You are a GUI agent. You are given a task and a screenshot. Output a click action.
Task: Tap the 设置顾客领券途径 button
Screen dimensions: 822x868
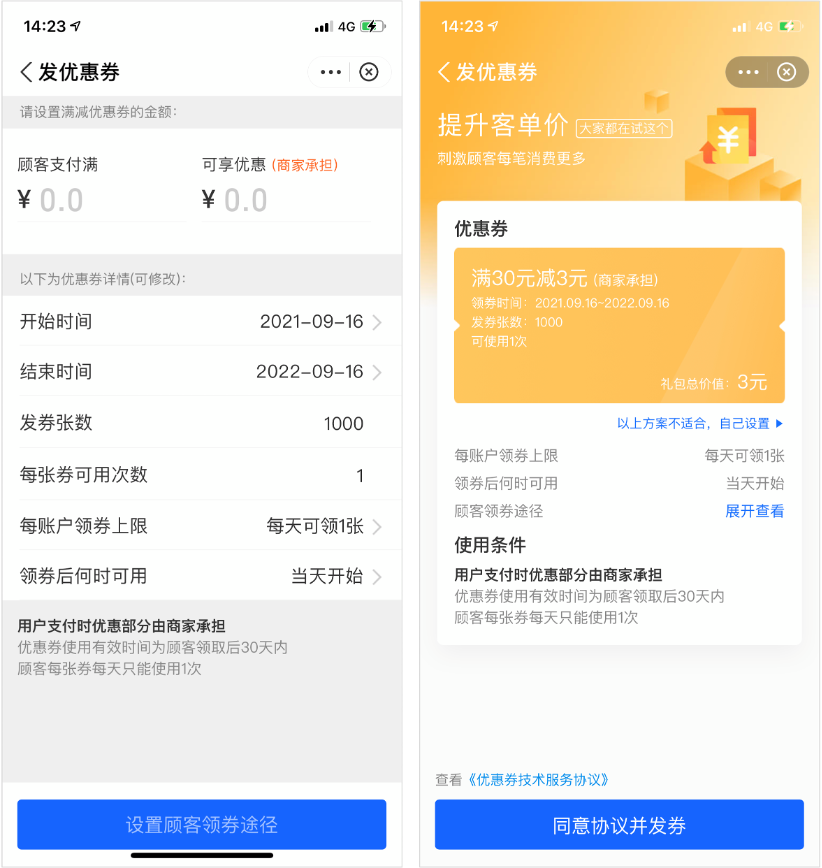(x=201, y=825)
